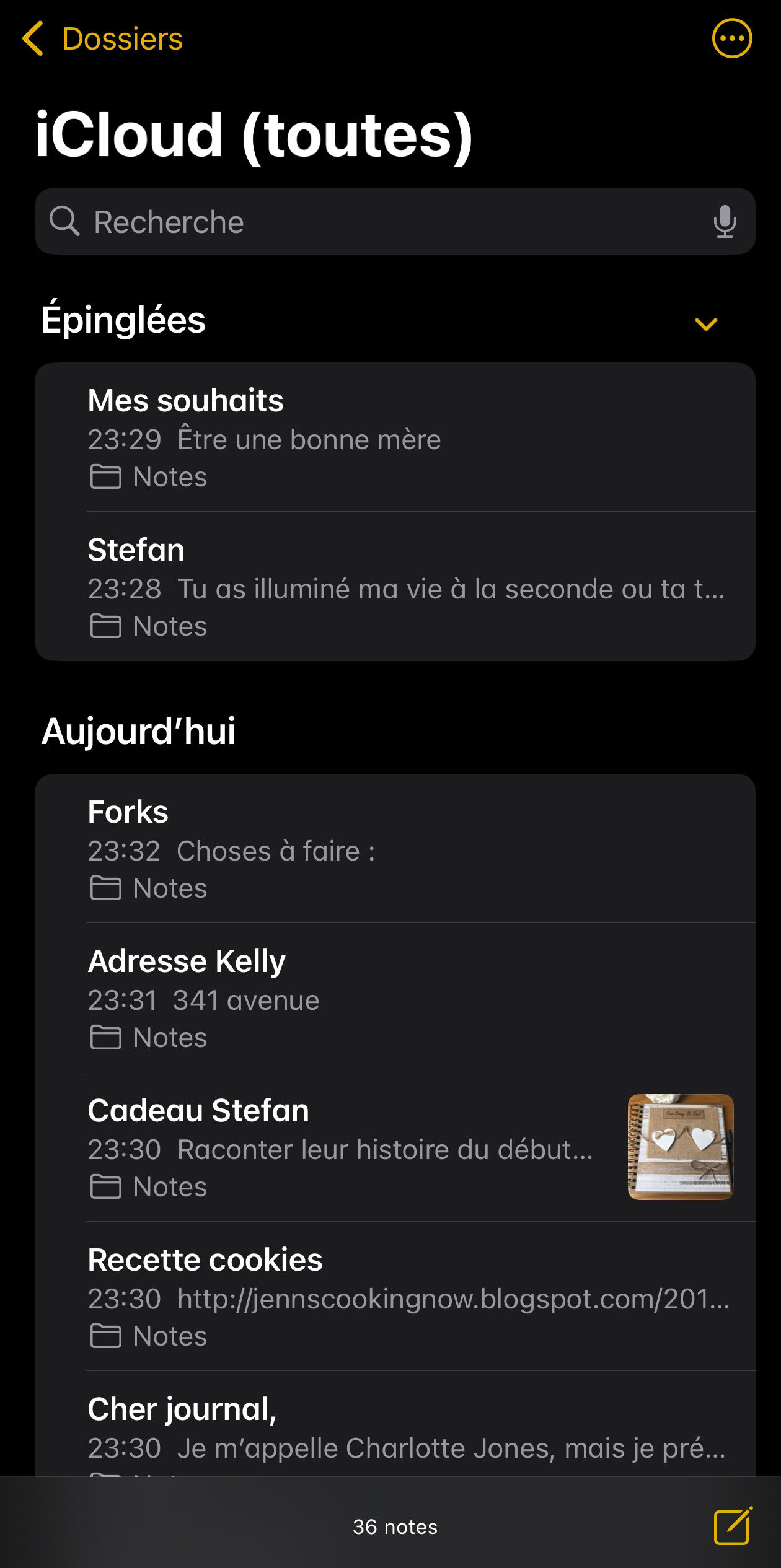Viewport: 781px width, 1568px height.
Task: Go back to Dossiers
Action: pos(102,39)
